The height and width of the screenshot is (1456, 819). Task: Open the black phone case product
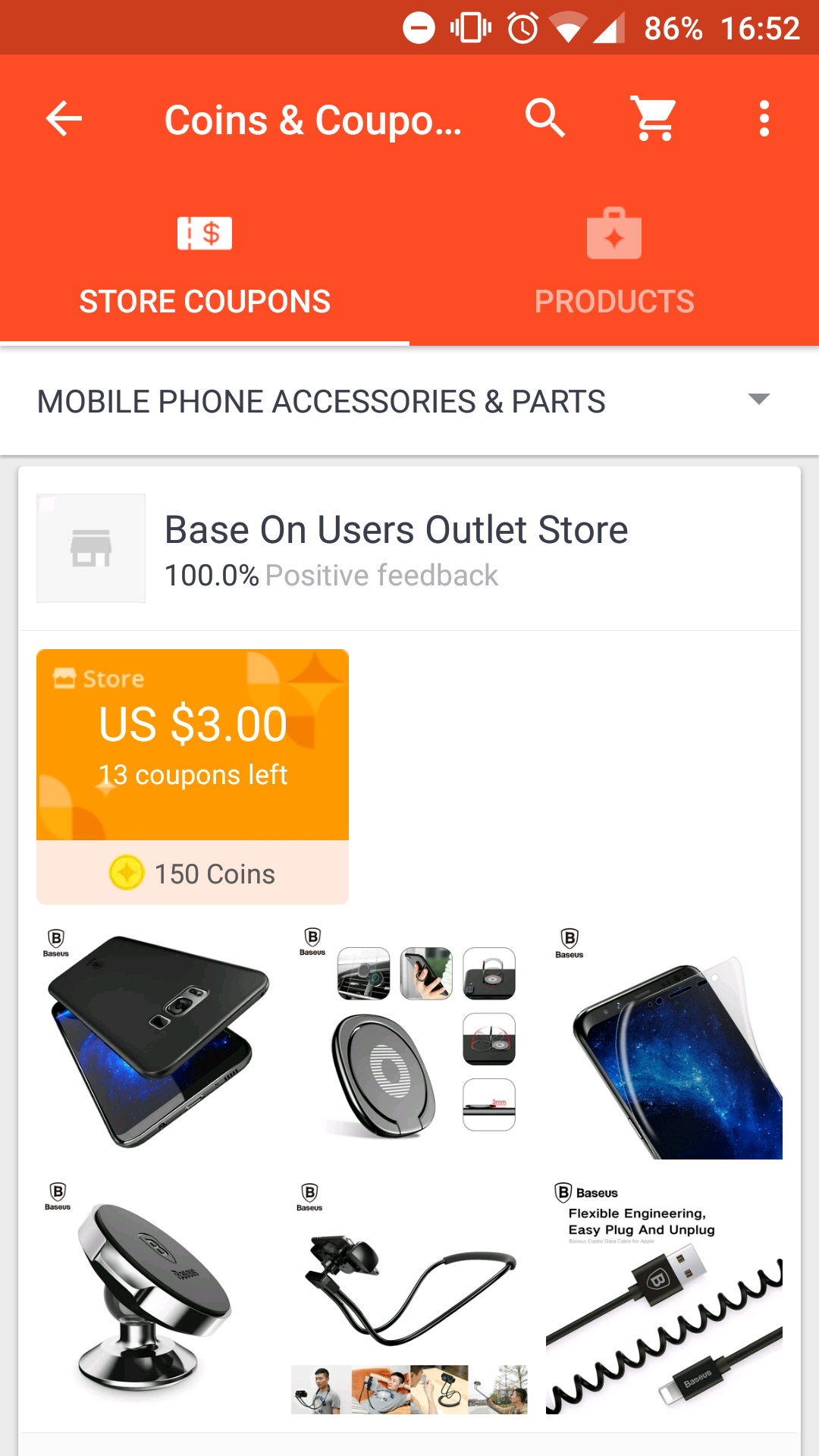click(155, 1040)
